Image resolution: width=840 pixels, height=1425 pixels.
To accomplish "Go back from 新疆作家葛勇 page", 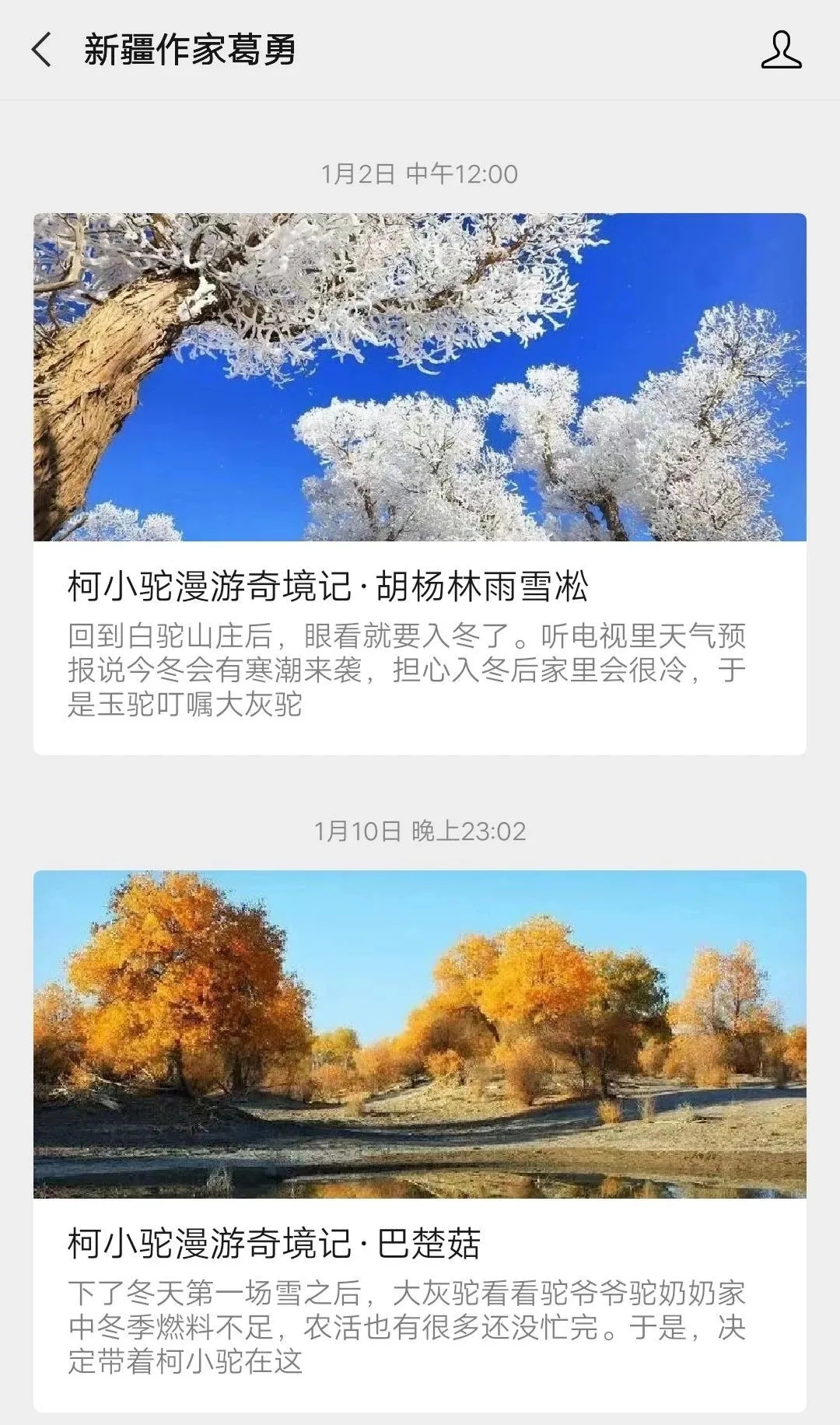I will pyautogui.click(x=42, y=51).
